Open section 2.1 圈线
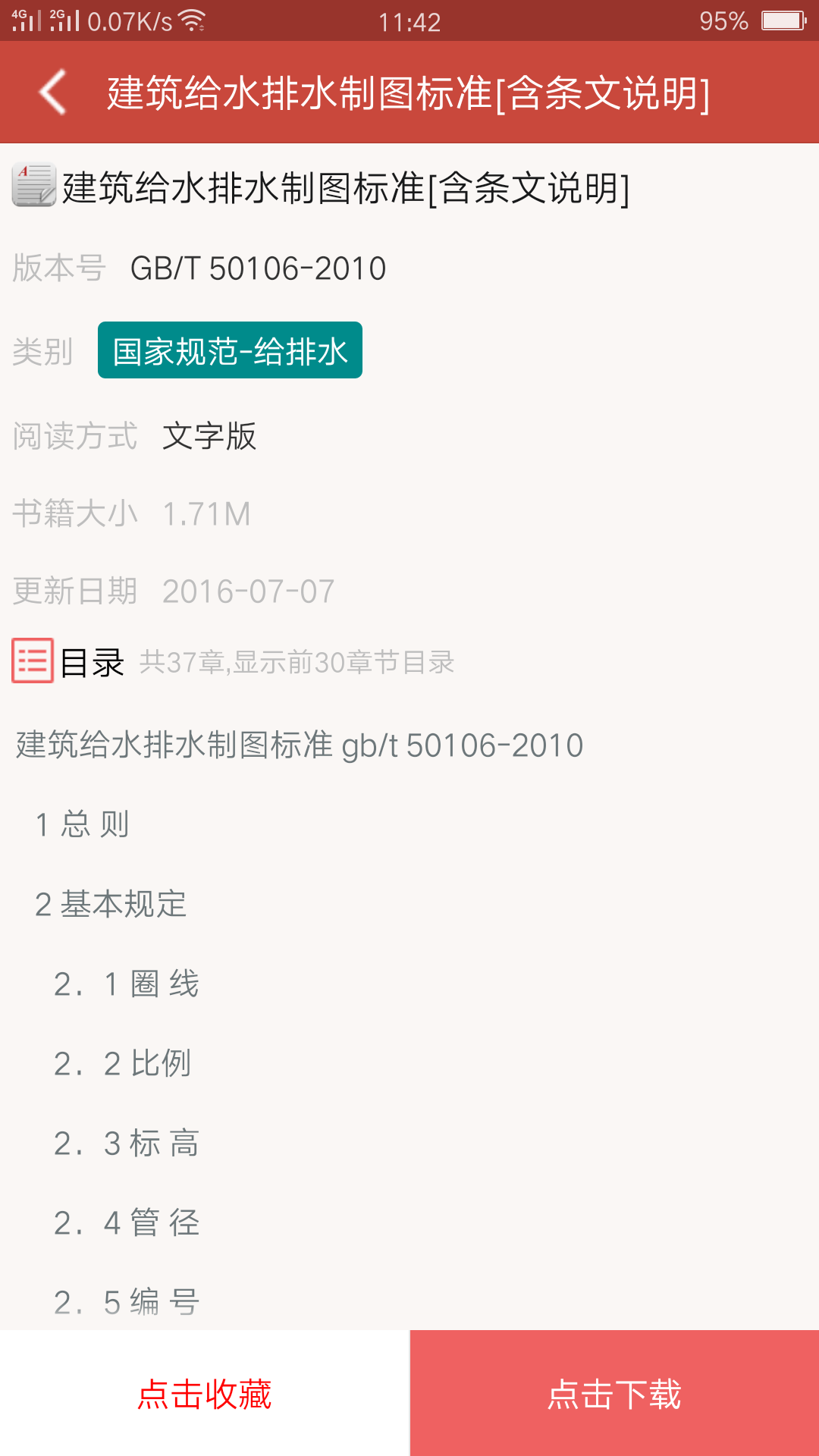Screen dimensions: 819x1456 point(127,983)
